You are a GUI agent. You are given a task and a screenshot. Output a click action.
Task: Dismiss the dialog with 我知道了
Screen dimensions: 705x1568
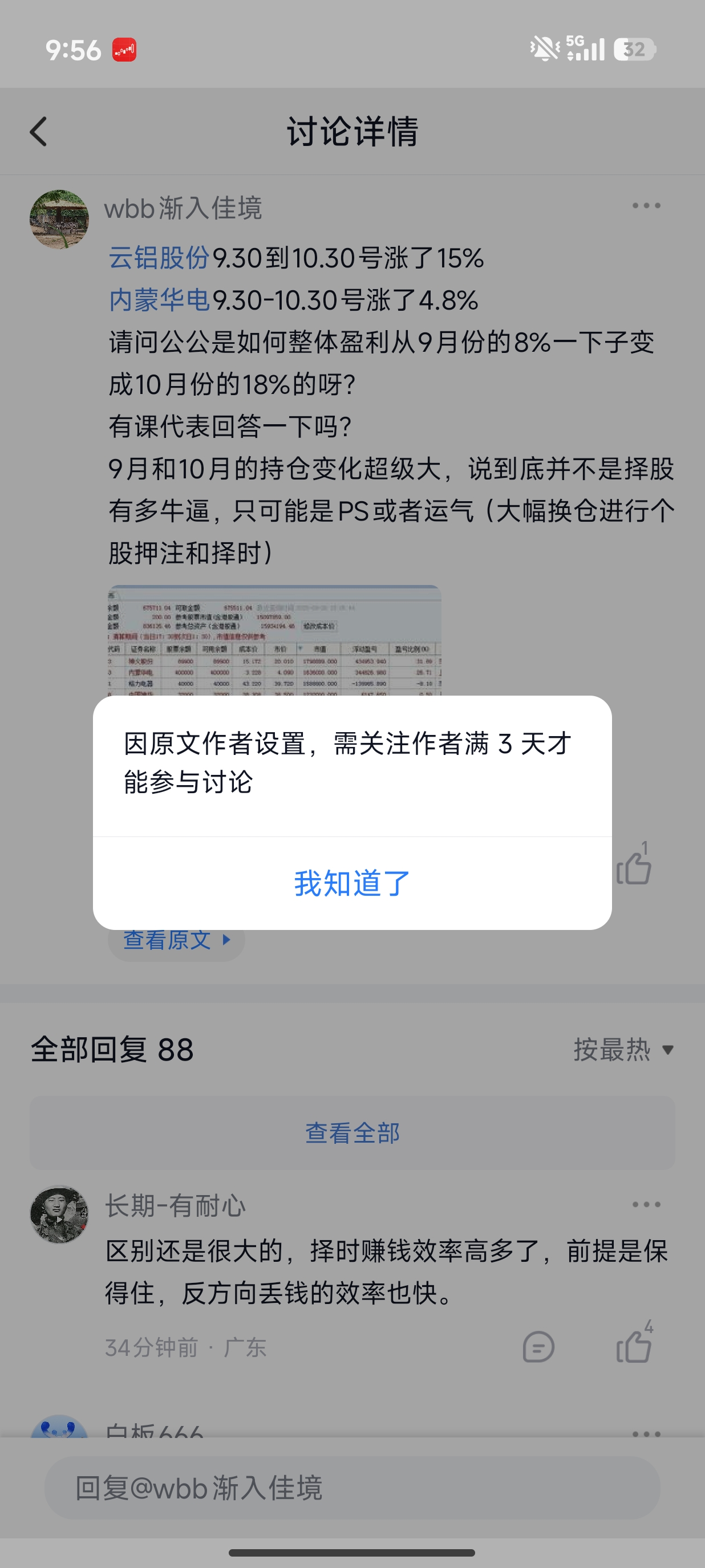[352, 883]
